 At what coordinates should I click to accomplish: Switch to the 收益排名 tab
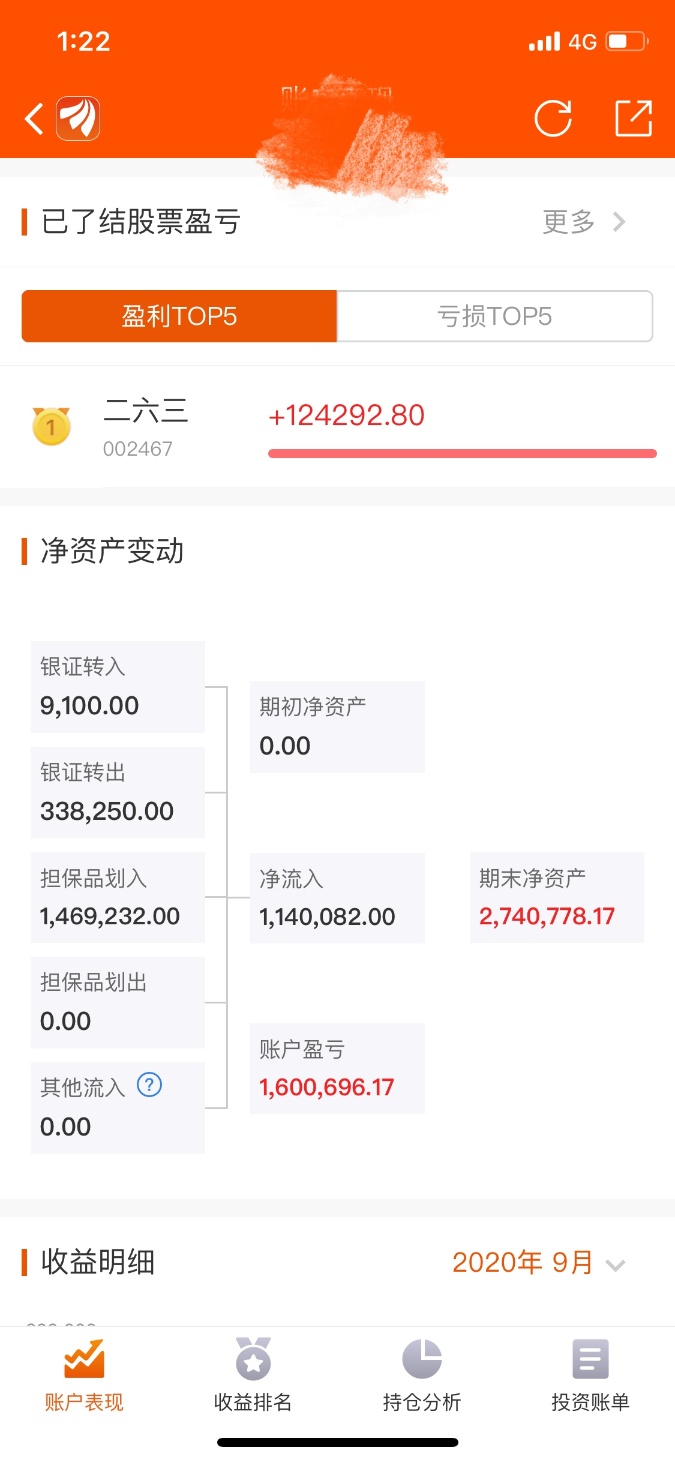click(x=253, y=1377)
